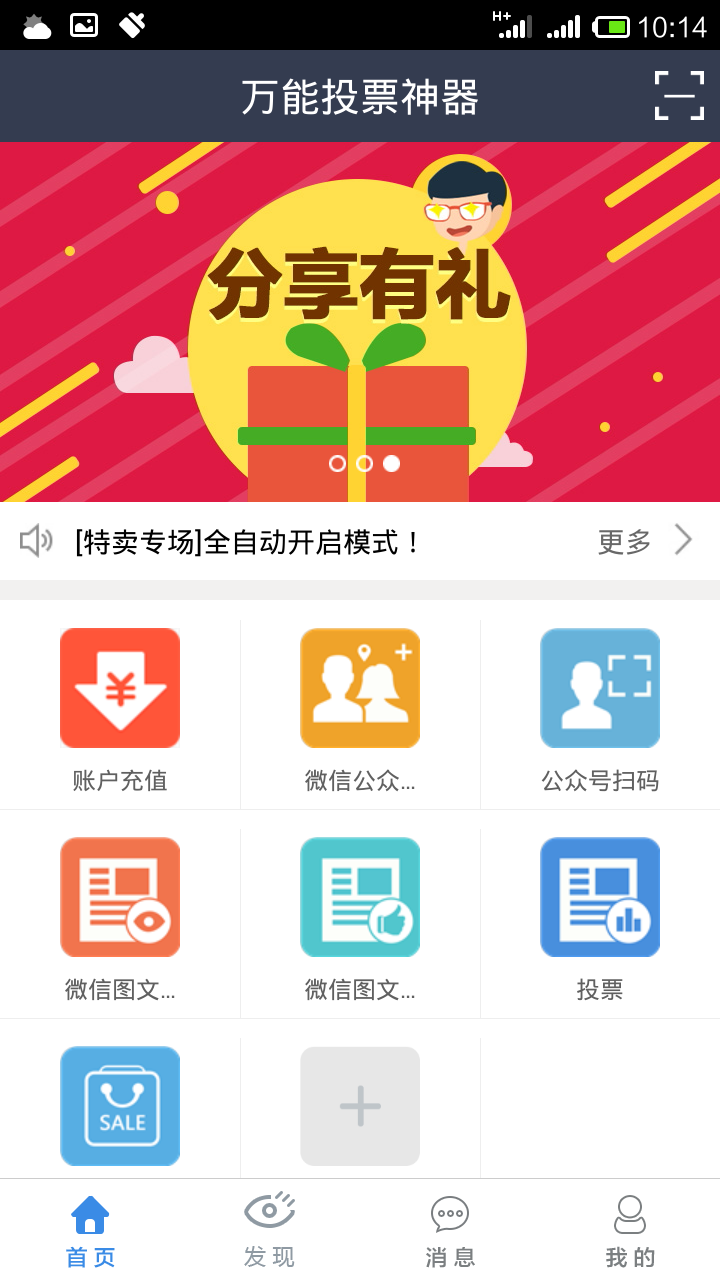Screen dimensions: 720x1280
Task: Open the 账户充值 recharge icon
Action: pos(120,688)
